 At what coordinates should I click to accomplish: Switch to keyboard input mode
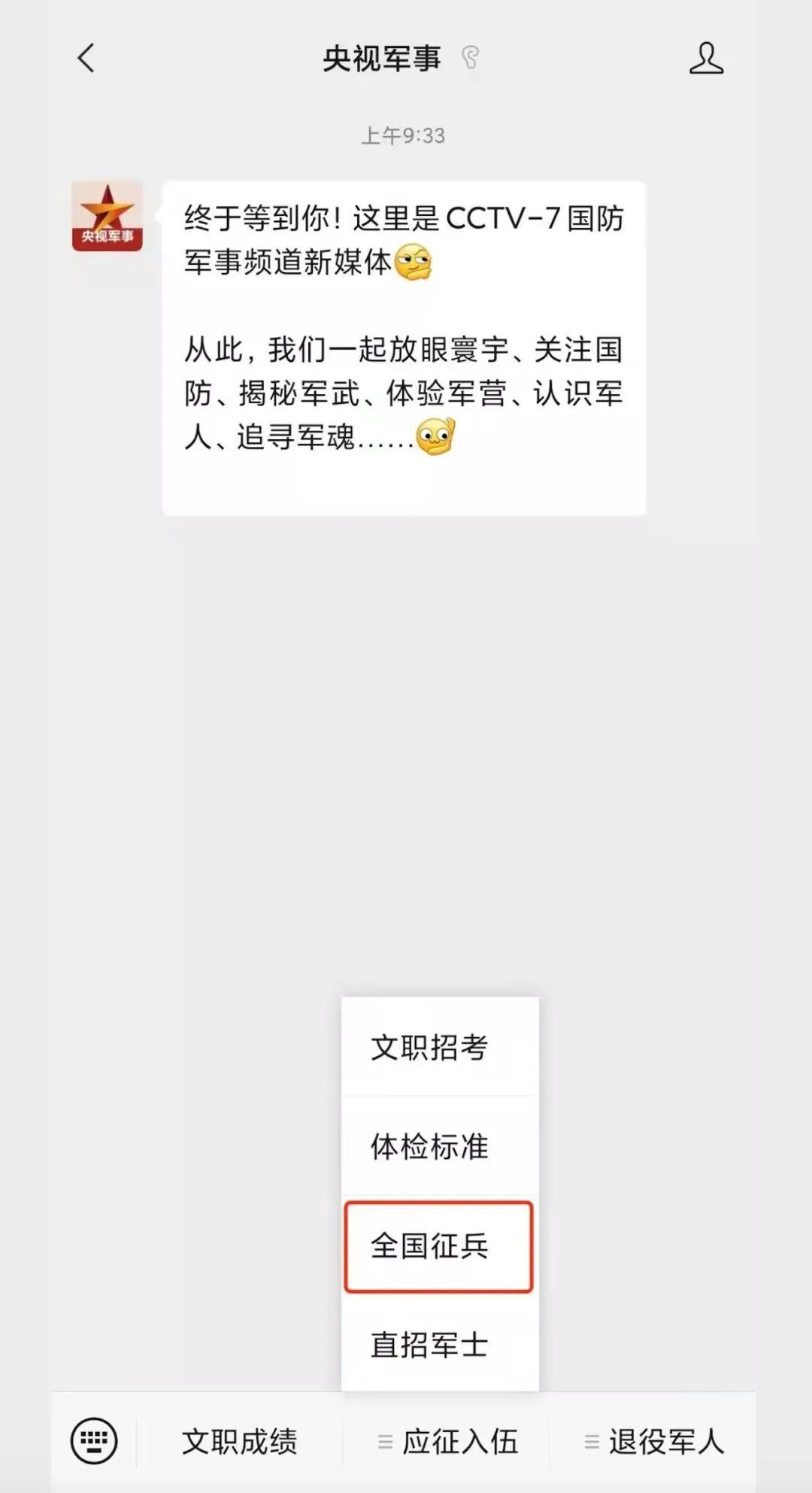(x=94, y=1441)
